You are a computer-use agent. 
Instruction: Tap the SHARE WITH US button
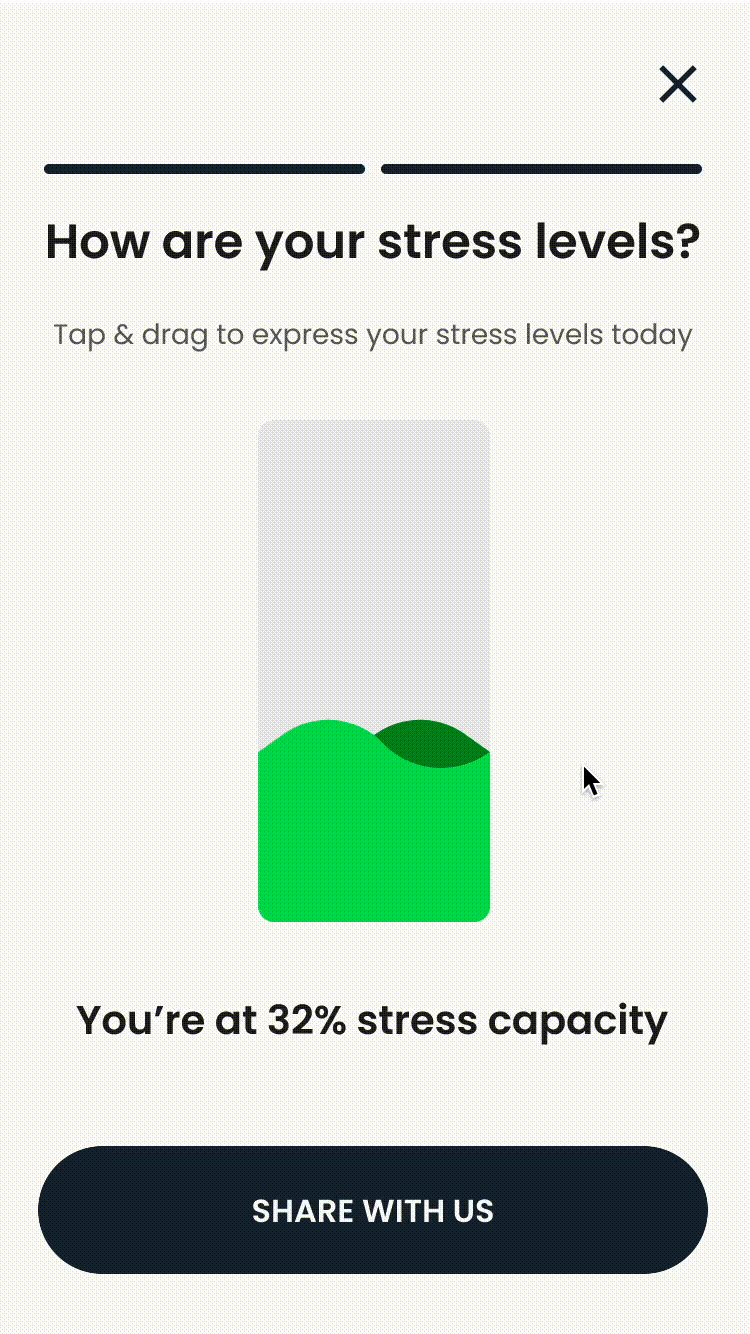click(373, 1210)
